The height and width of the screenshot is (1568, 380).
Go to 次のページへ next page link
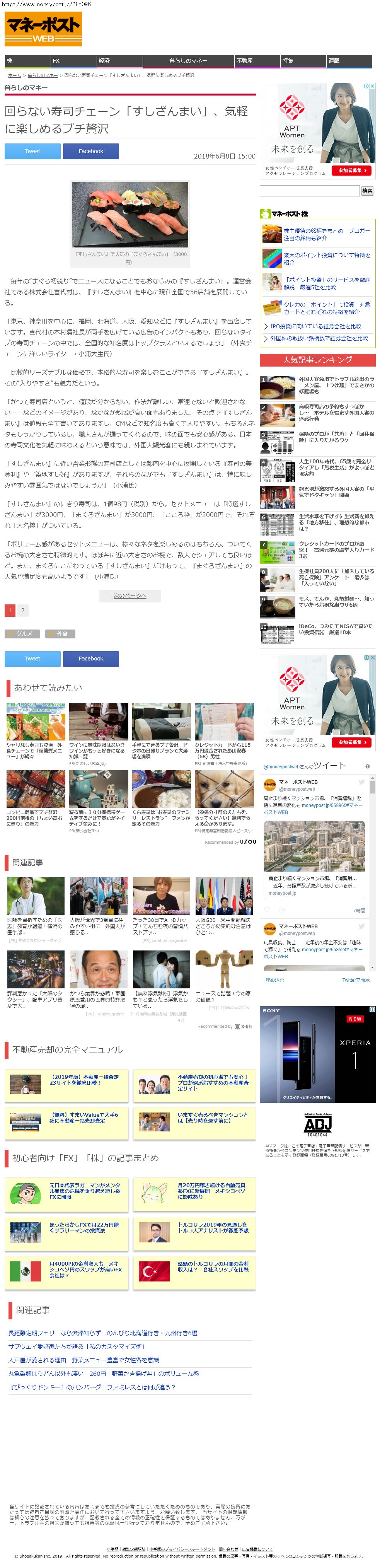130,596
